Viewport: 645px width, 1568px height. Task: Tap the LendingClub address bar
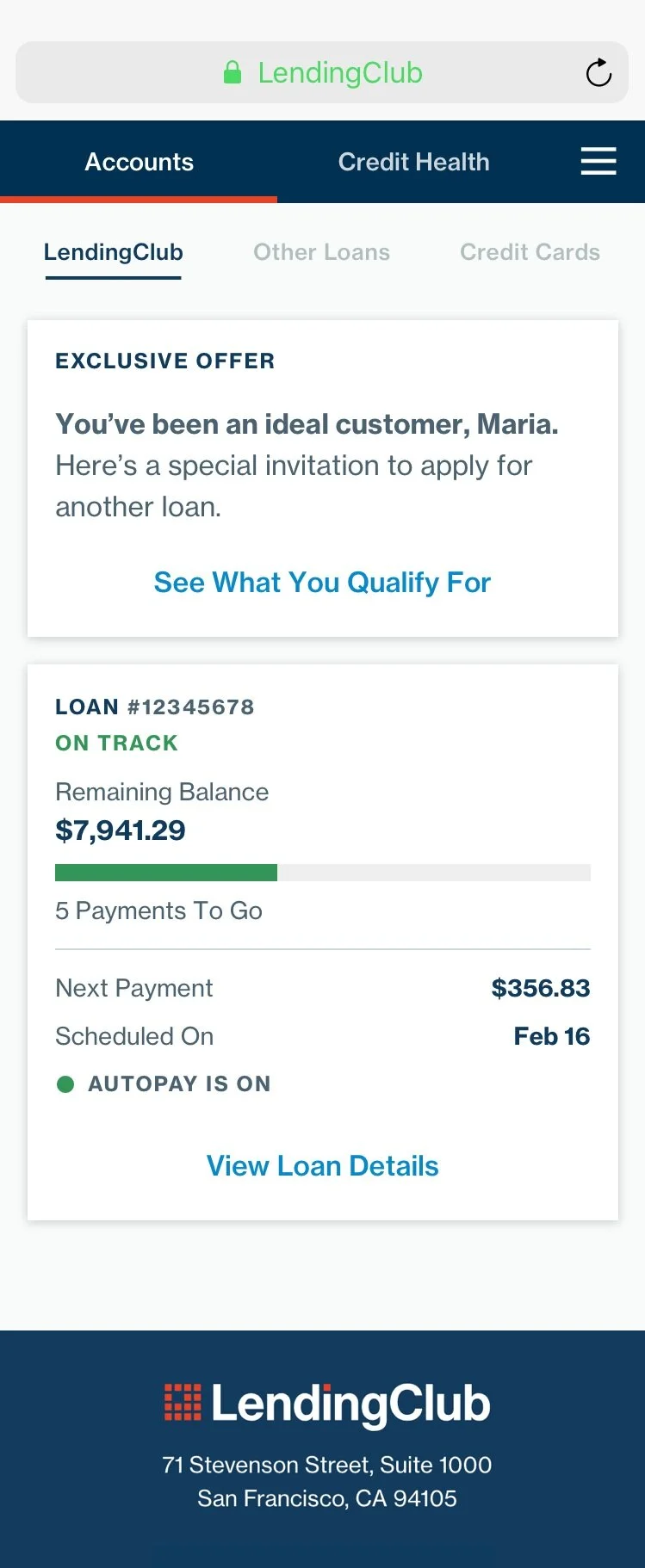[323, 73]
